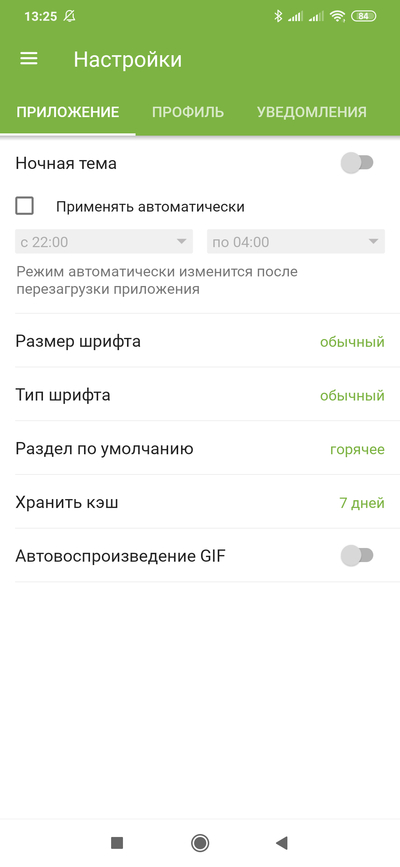The image size is (400, 867).
Task: Go to the system home screen
Action: (200, 843)
